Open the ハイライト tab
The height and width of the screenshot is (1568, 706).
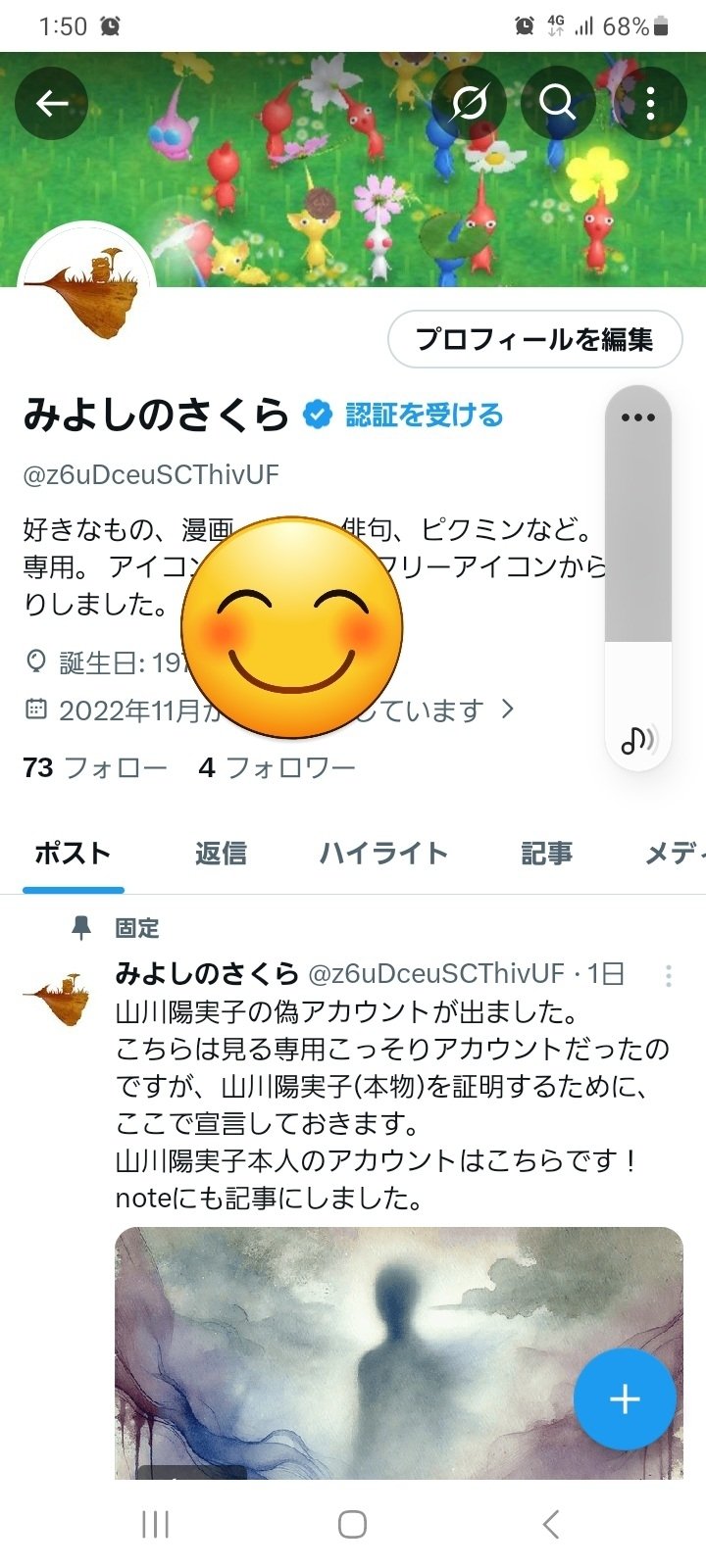pyautogui.click(x=381, y=854)
